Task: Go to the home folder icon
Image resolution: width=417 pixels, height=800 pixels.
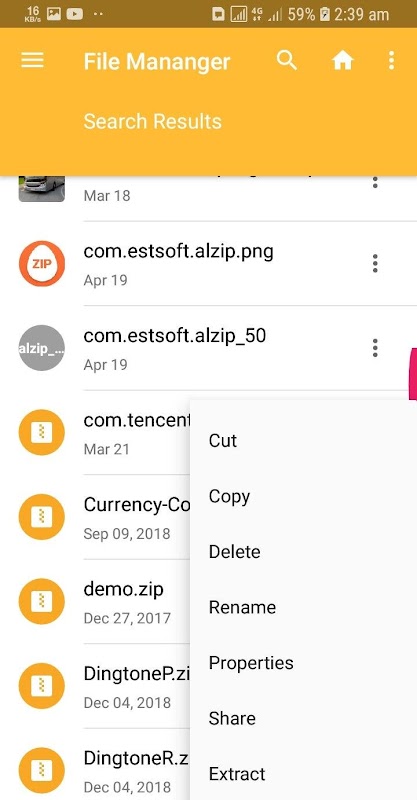Action: pos(342,61)
